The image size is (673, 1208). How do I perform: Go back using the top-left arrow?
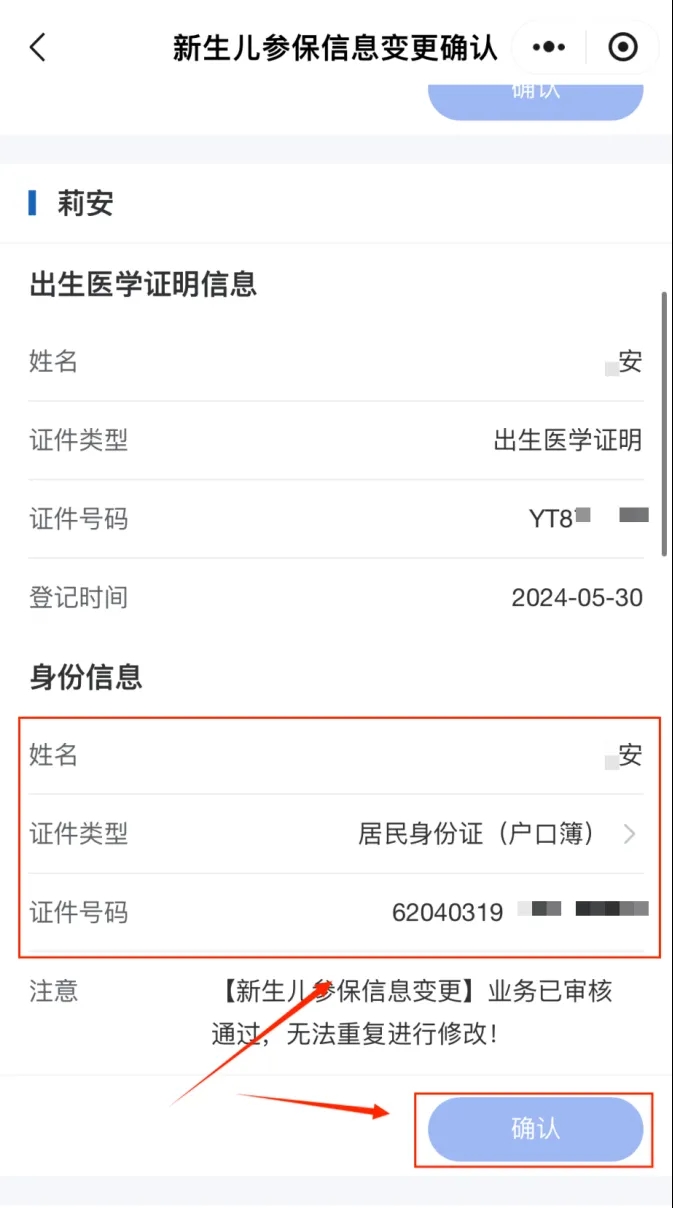pos(38,47)
